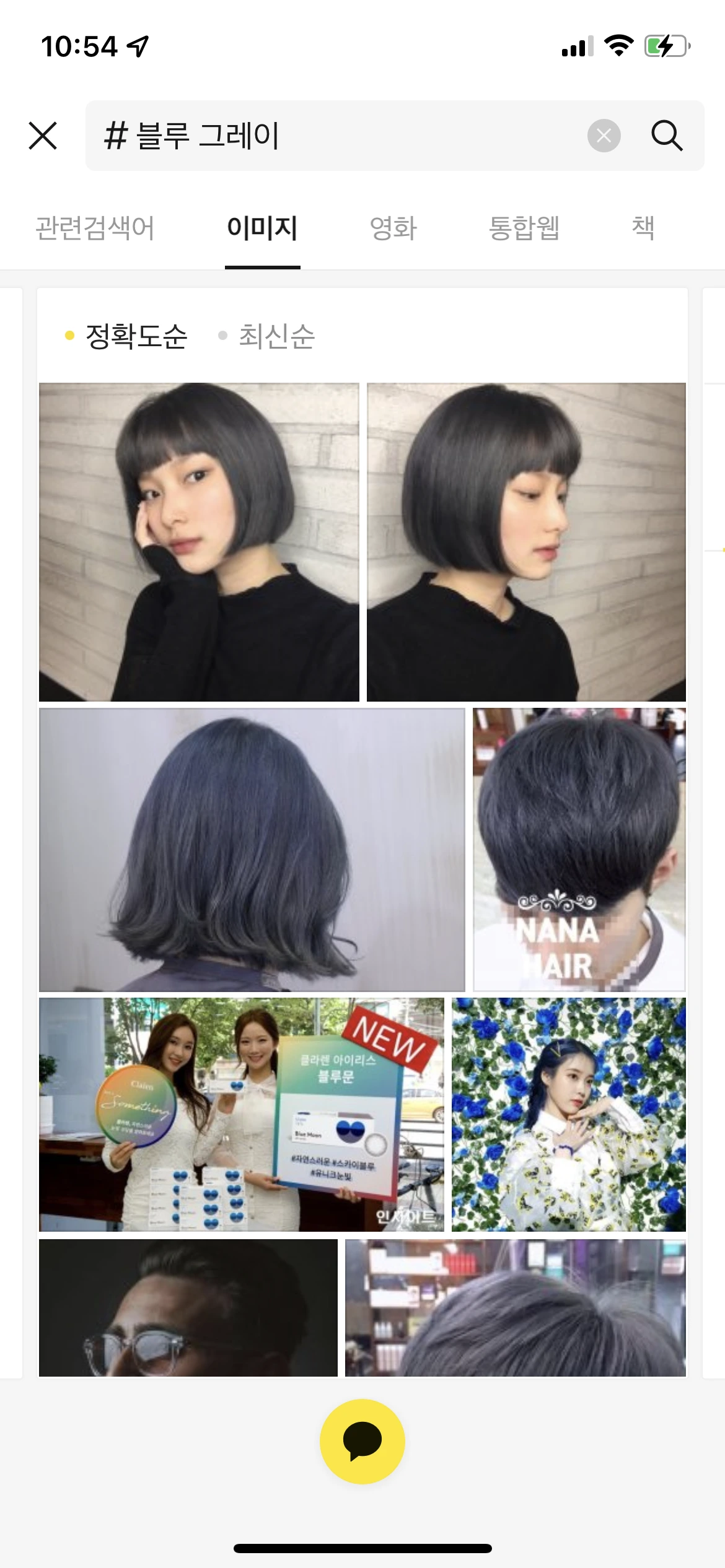
Task: Open the front-facing bob haircut image
Action: (x=199, y=542)
